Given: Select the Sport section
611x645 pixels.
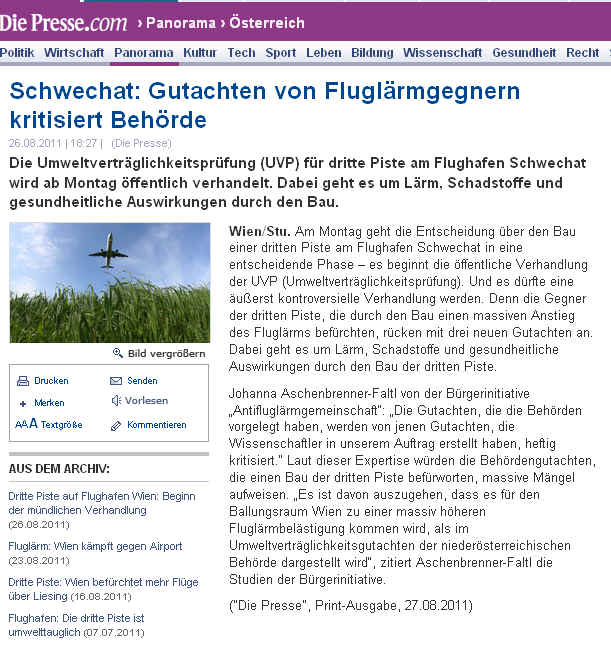Looking at the screenshot, I should [281, 53].
